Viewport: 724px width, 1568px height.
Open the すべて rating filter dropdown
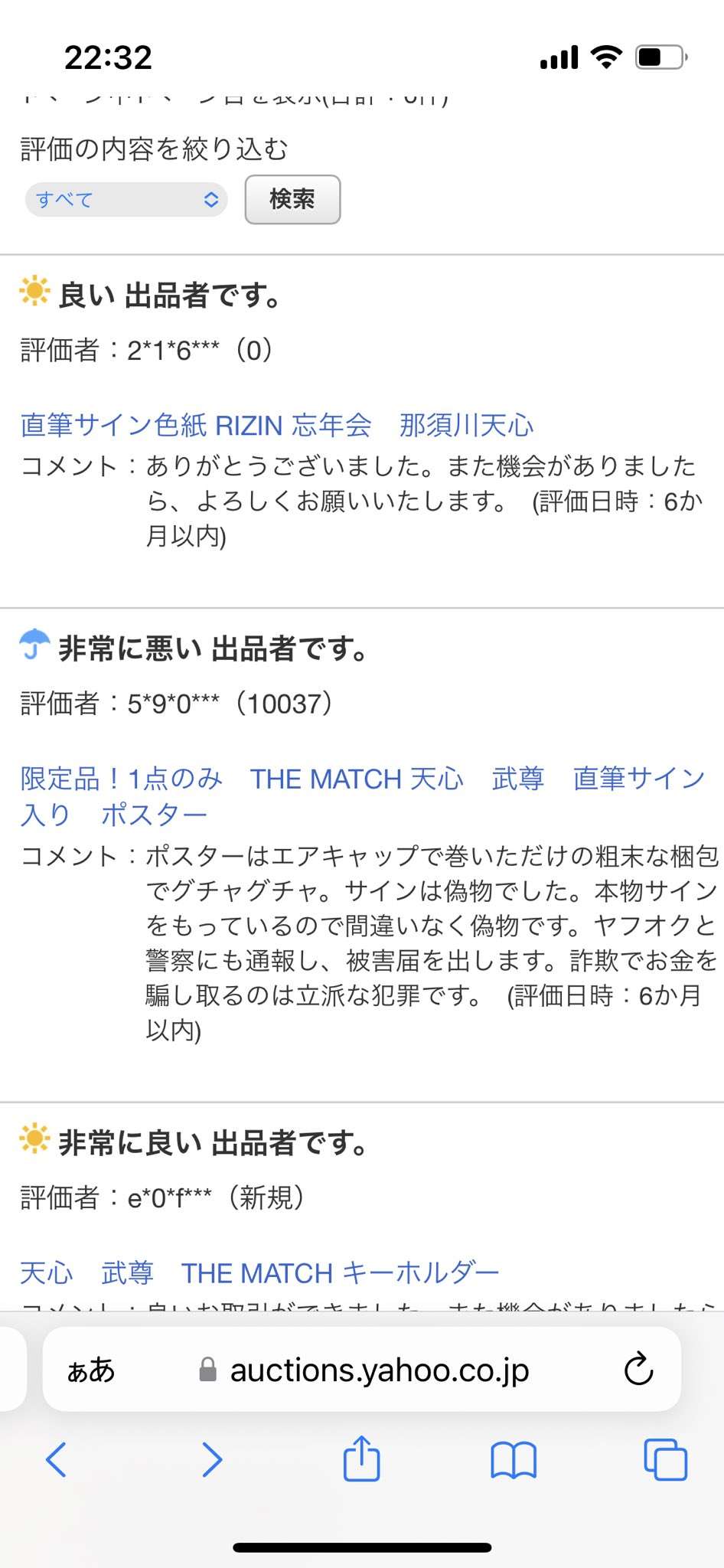(x=126, y=200)
